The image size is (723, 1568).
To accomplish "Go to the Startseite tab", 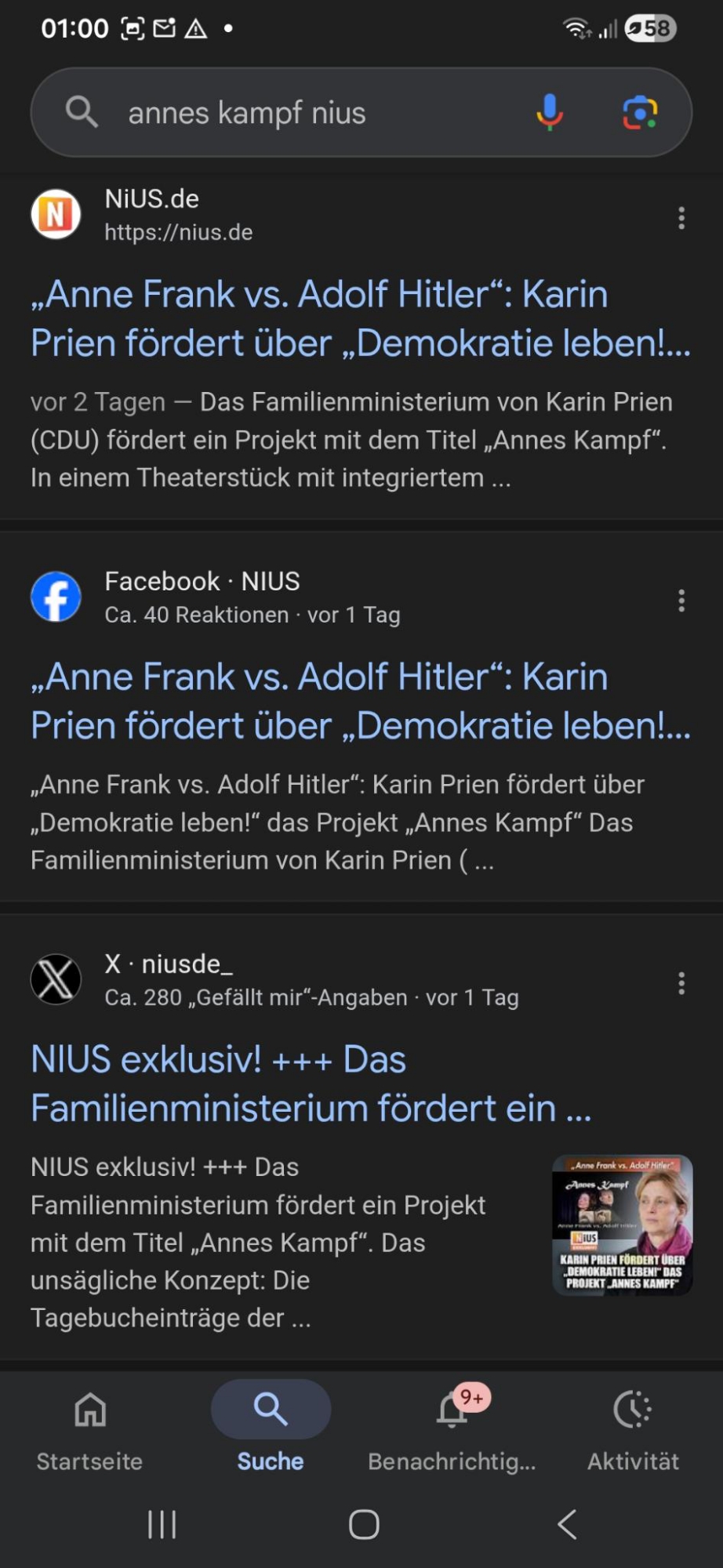I will click(90, 1428).
